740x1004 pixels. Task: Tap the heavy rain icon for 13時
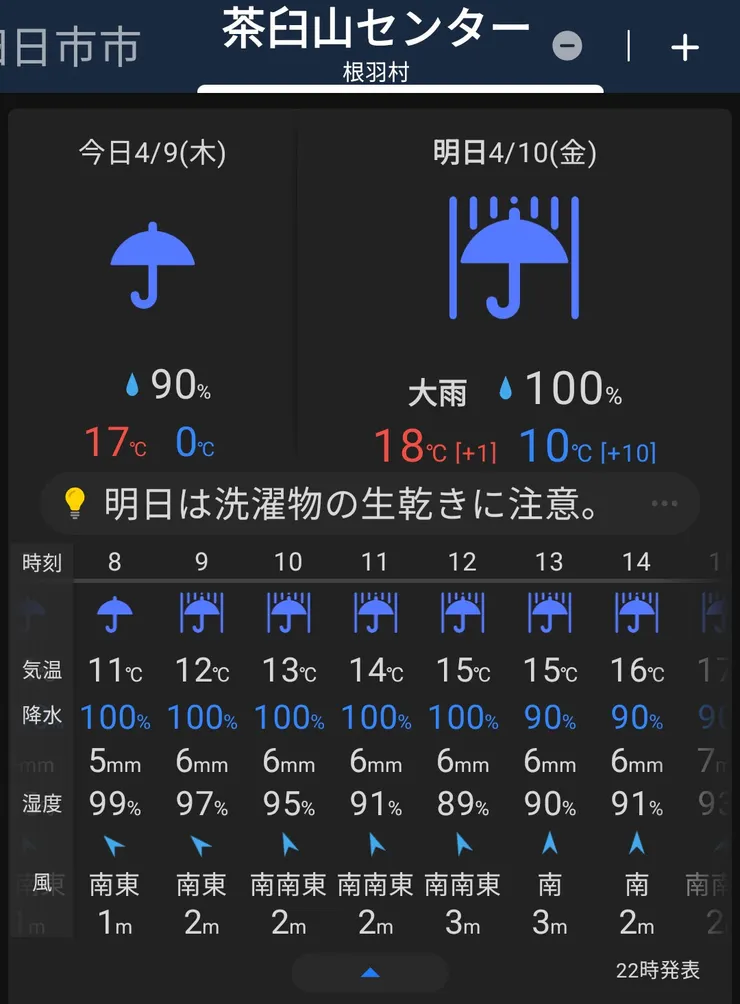pos(549,613)
